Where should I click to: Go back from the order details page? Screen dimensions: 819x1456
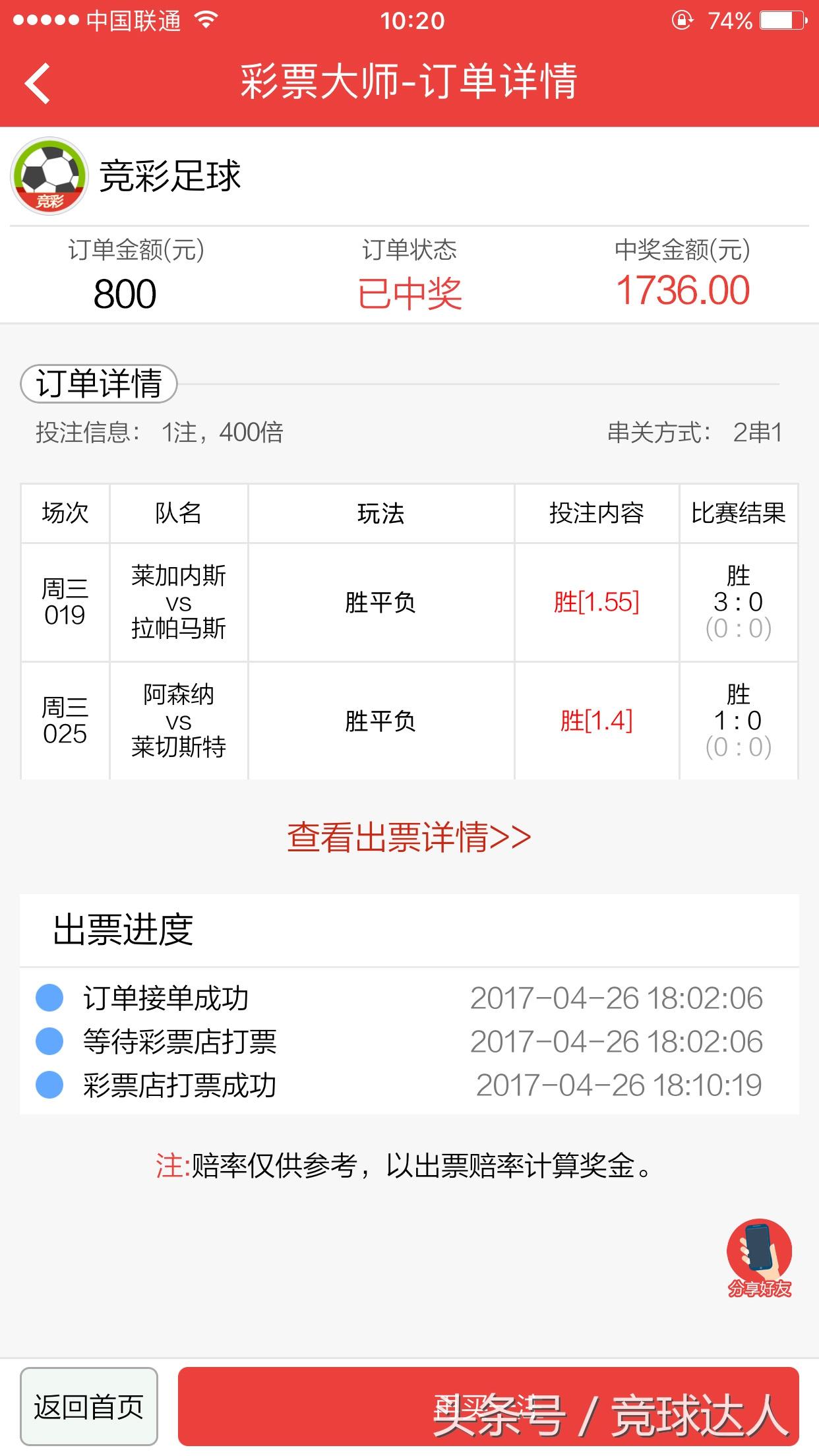point(38,83)
